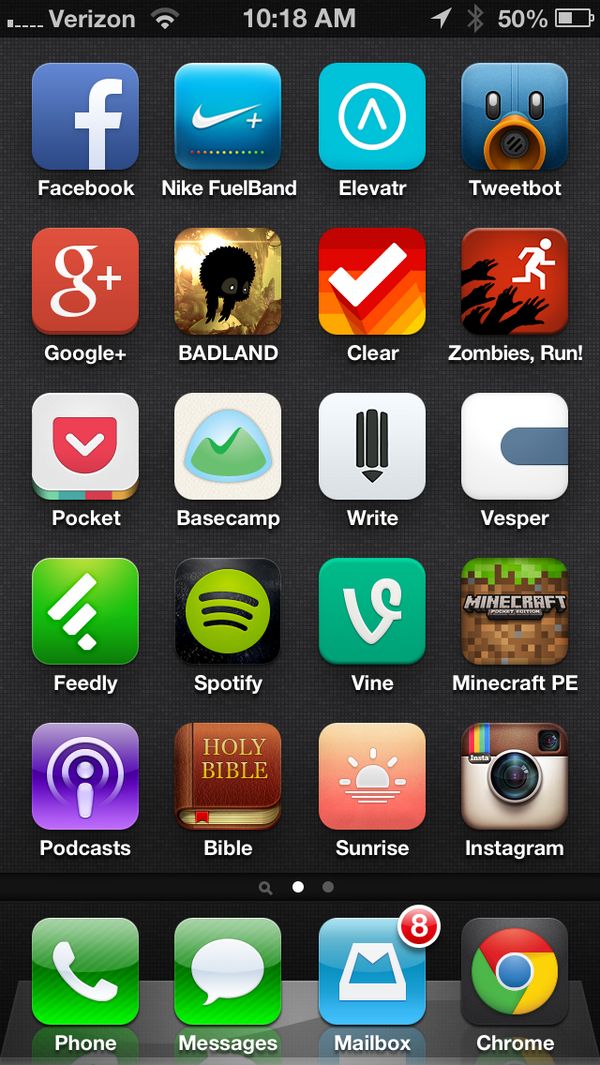Launch Instagram
600x1065 pixels.
tap(515, 776)
